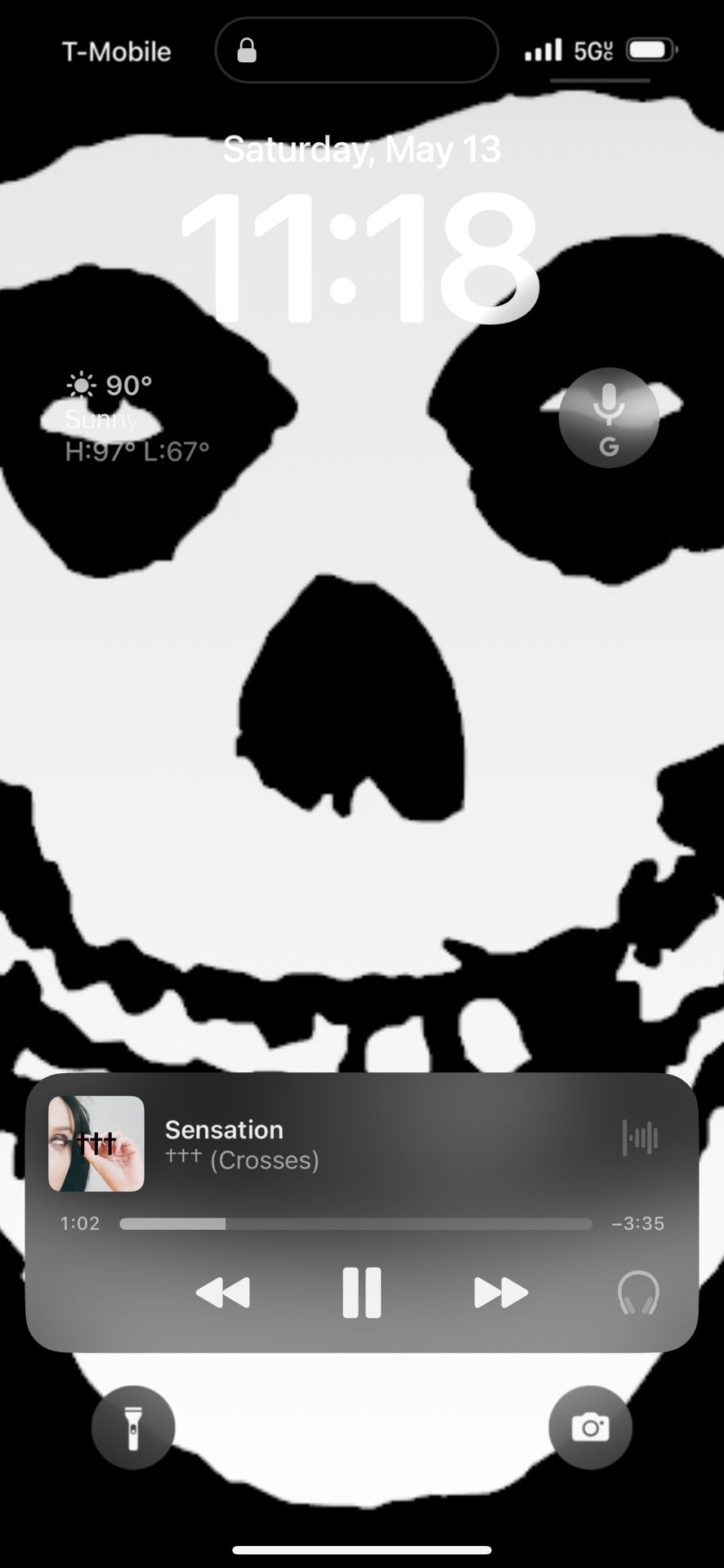Skip to the next track
The image size is (724, 1568).
click(x=500, y=1293)
